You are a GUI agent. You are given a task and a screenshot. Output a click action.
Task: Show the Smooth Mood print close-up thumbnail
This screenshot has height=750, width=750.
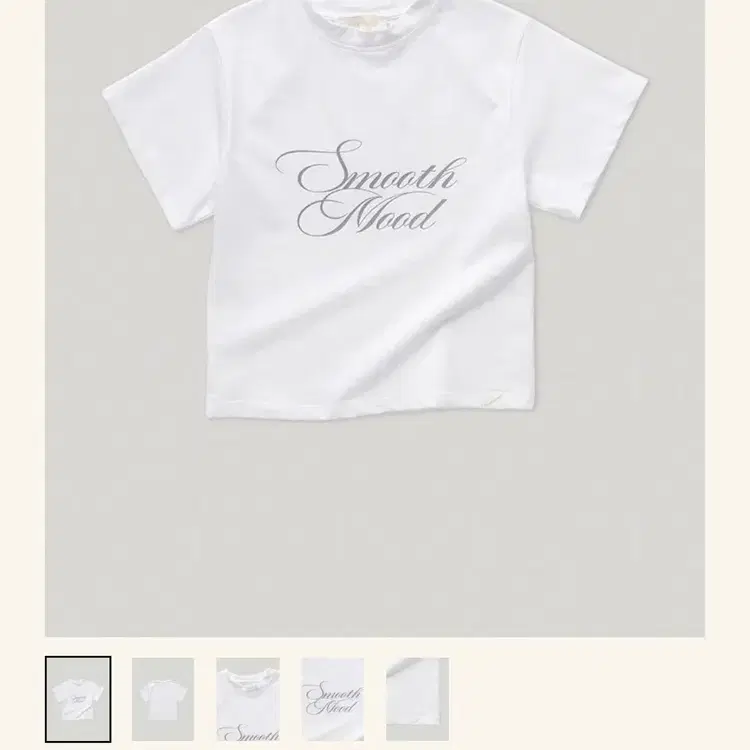coord(332,699)
